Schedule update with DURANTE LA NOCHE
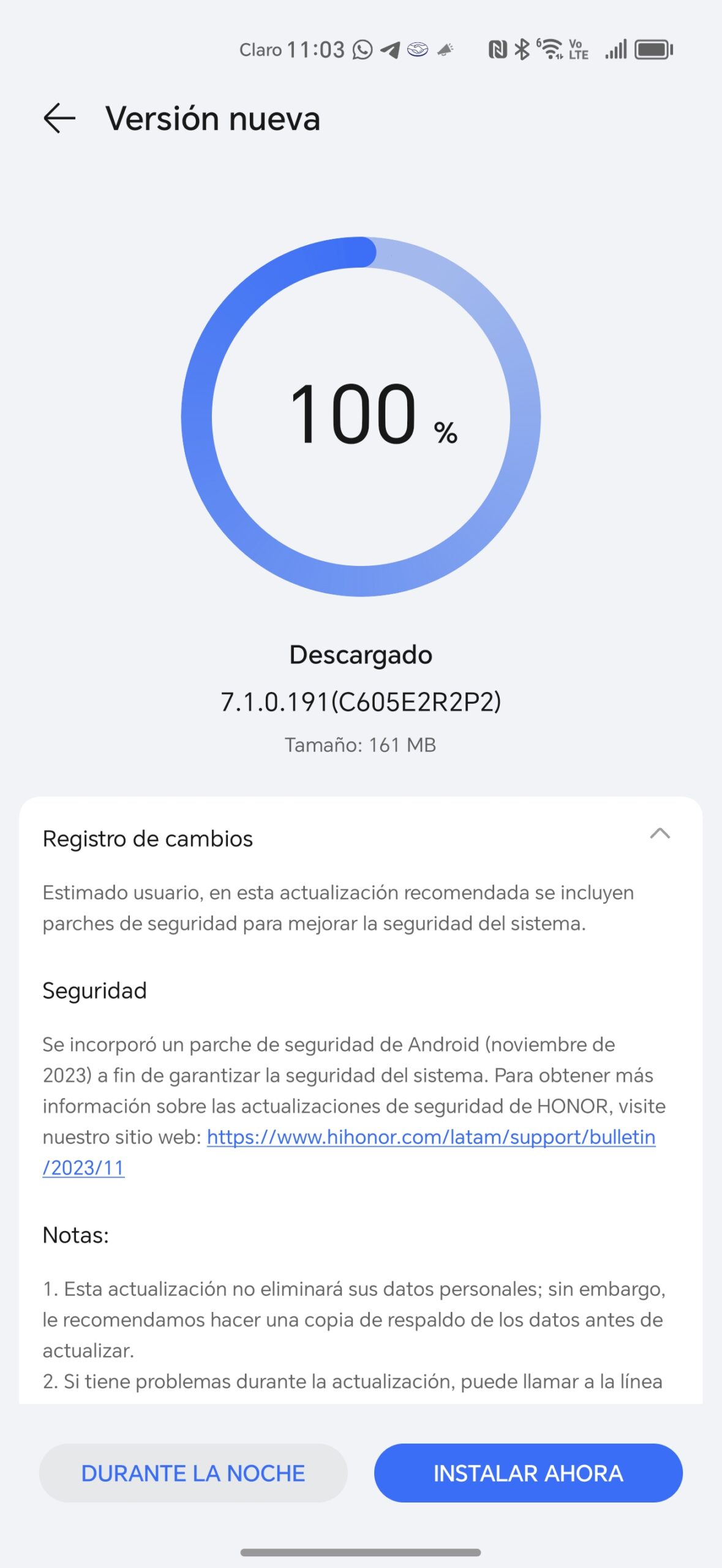Screen dimensions: 722x1568 click(193, 1473)
